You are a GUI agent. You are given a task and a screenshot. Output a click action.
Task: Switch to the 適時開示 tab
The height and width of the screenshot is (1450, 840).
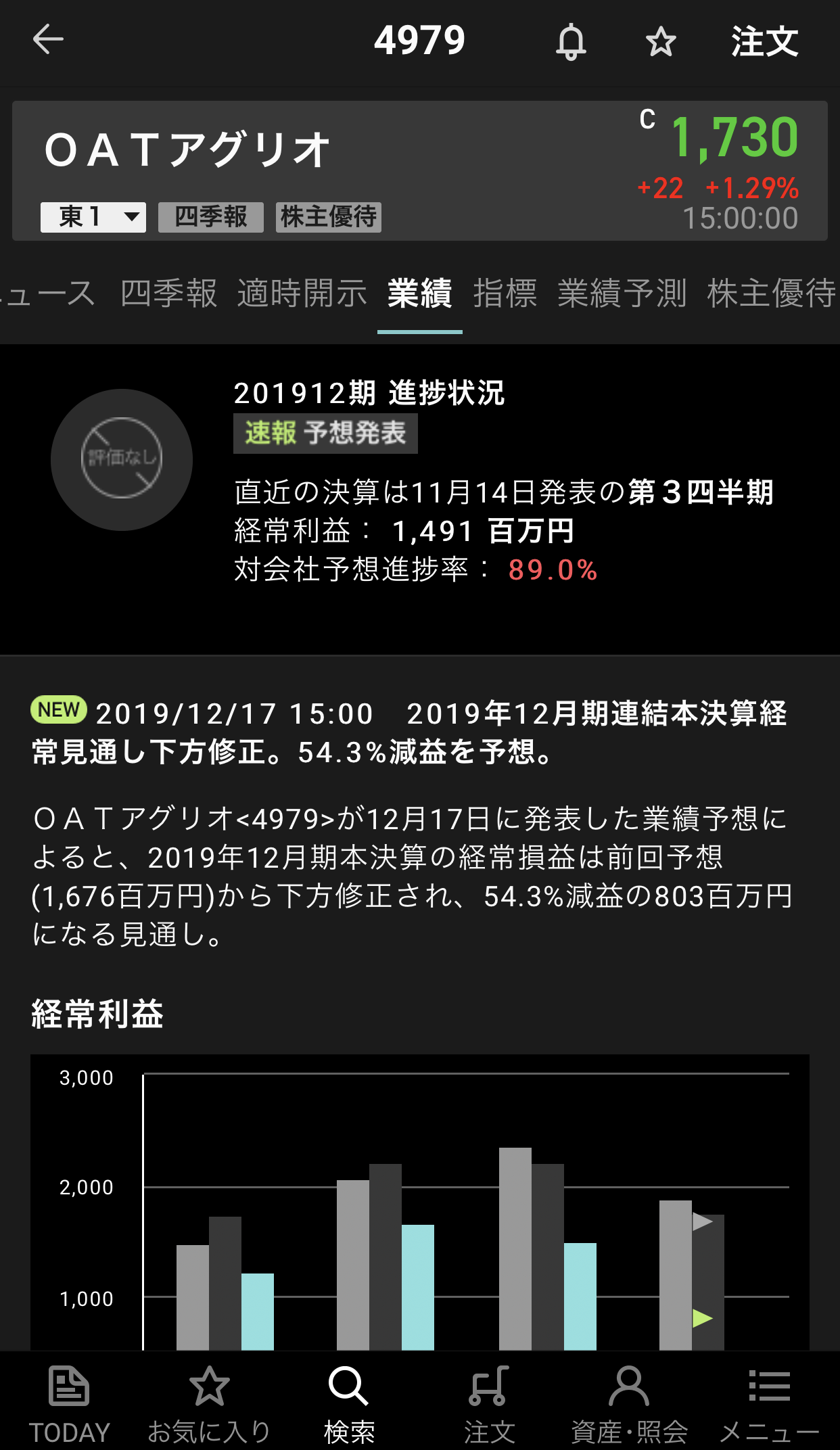pyautogui.click(x=302, y=294)
